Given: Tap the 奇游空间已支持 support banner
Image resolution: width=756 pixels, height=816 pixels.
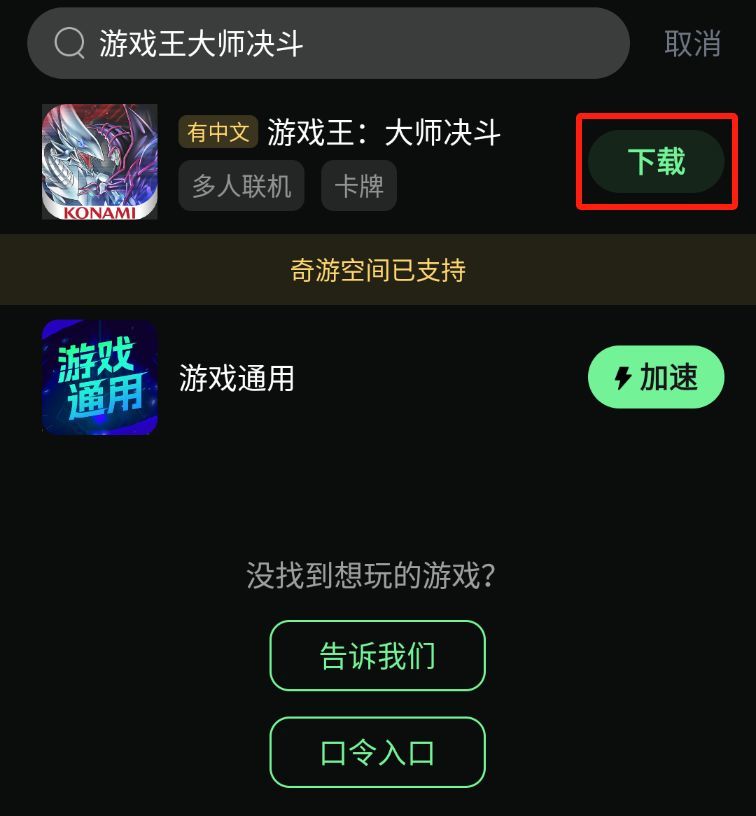Looking at the screenshot, I should pyautogui.click(x=378, y=270).
